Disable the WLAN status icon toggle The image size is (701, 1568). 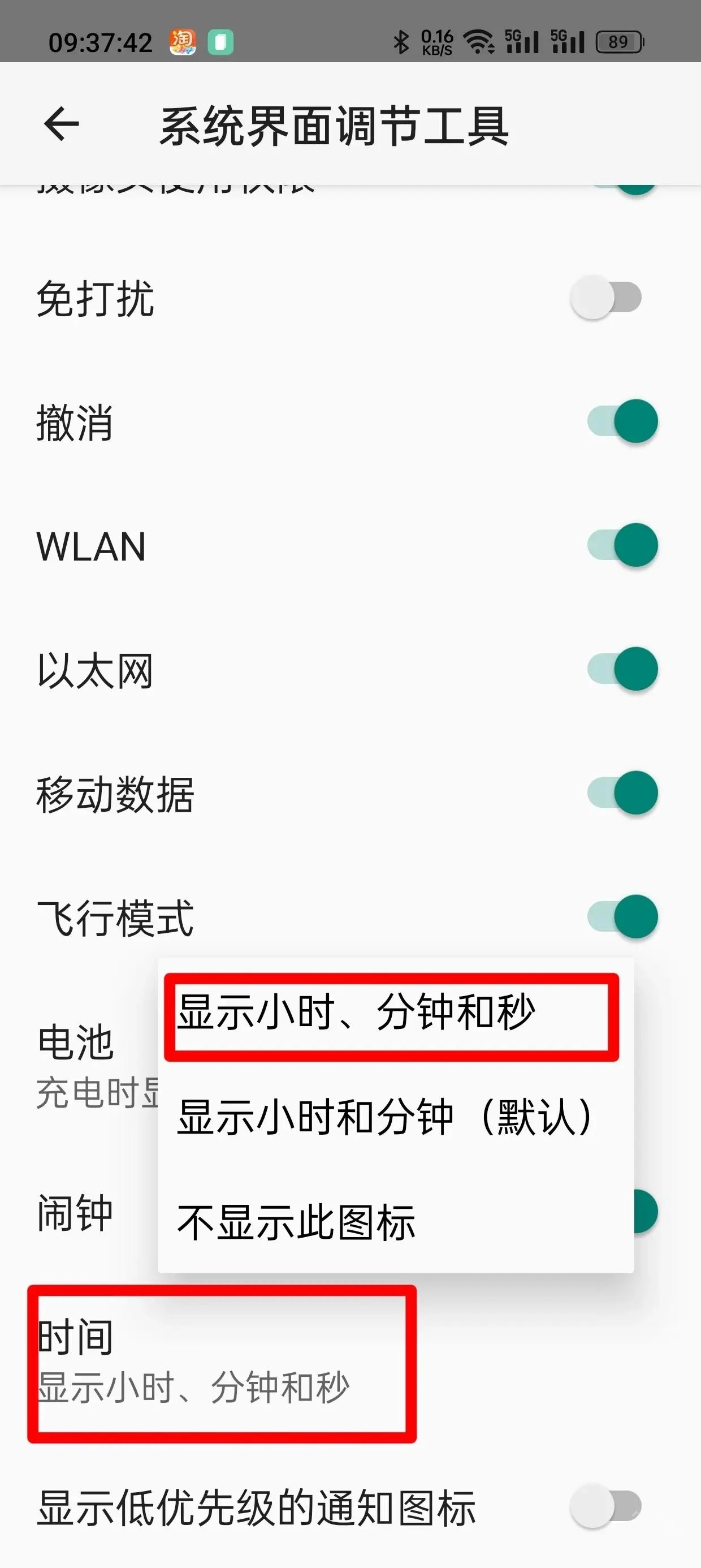coord(622,545)
